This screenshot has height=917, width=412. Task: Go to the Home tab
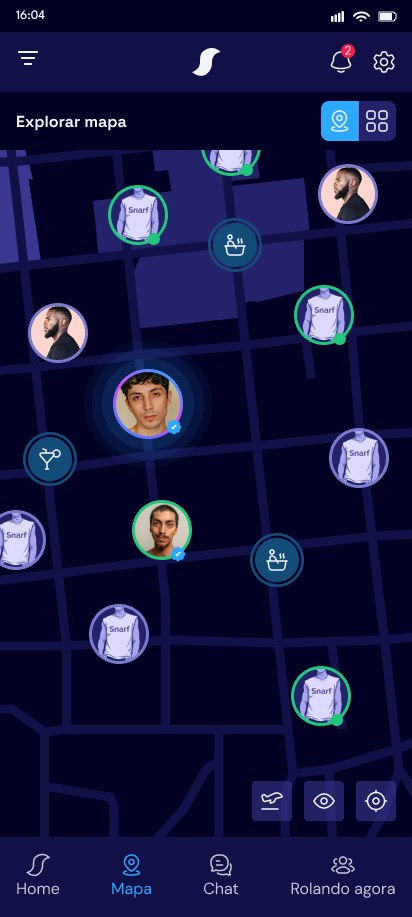[37, 875]
